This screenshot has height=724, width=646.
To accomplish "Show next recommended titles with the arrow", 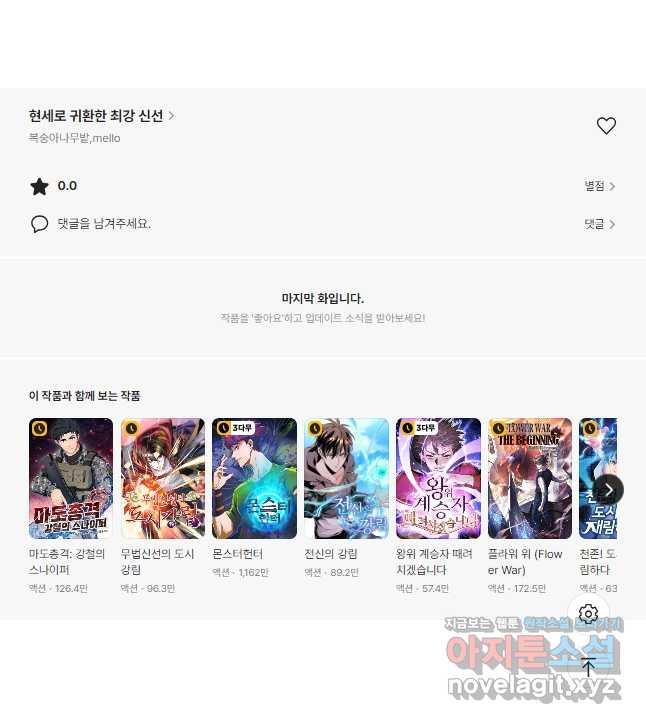I will 608,489.
